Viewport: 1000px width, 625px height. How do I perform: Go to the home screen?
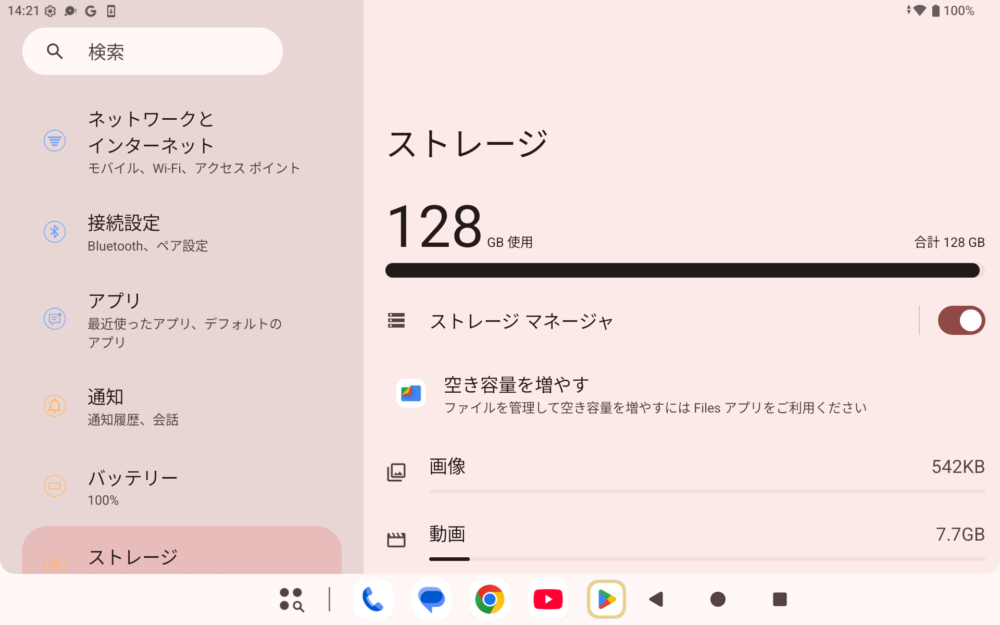[x=718, y=599]
